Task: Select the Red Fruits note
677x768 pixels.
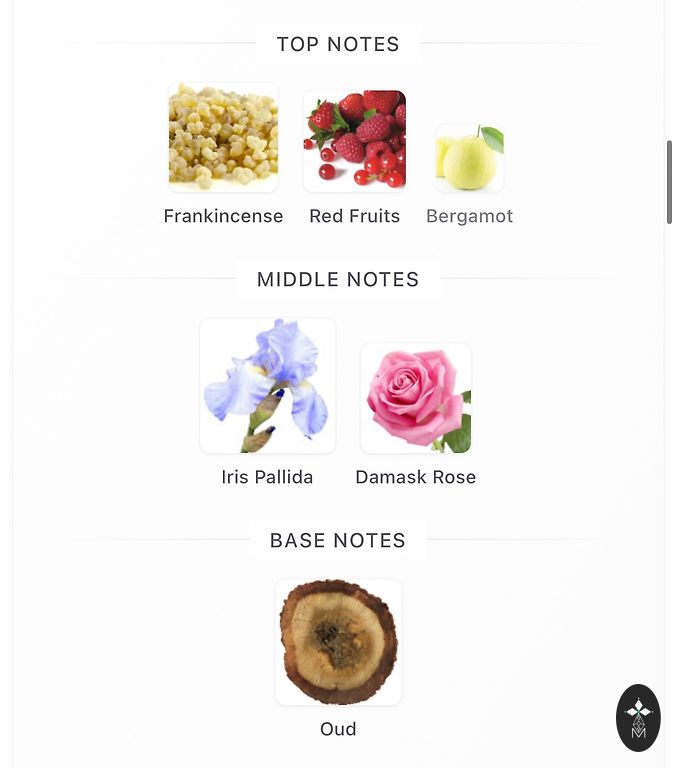Action: (x=355, y=140)
